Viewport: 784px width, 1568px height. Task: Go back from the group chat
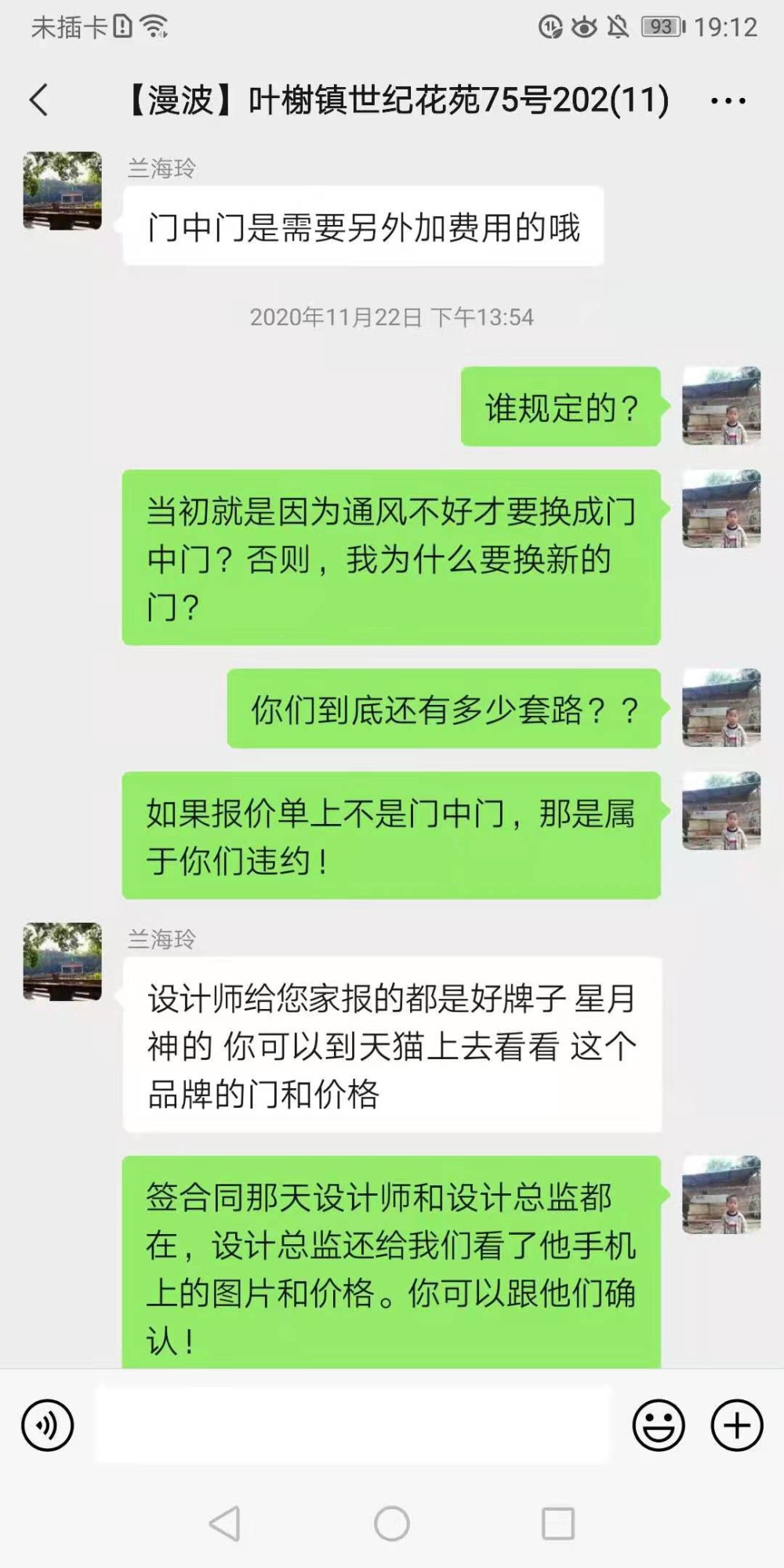click(x=39, y=100)
